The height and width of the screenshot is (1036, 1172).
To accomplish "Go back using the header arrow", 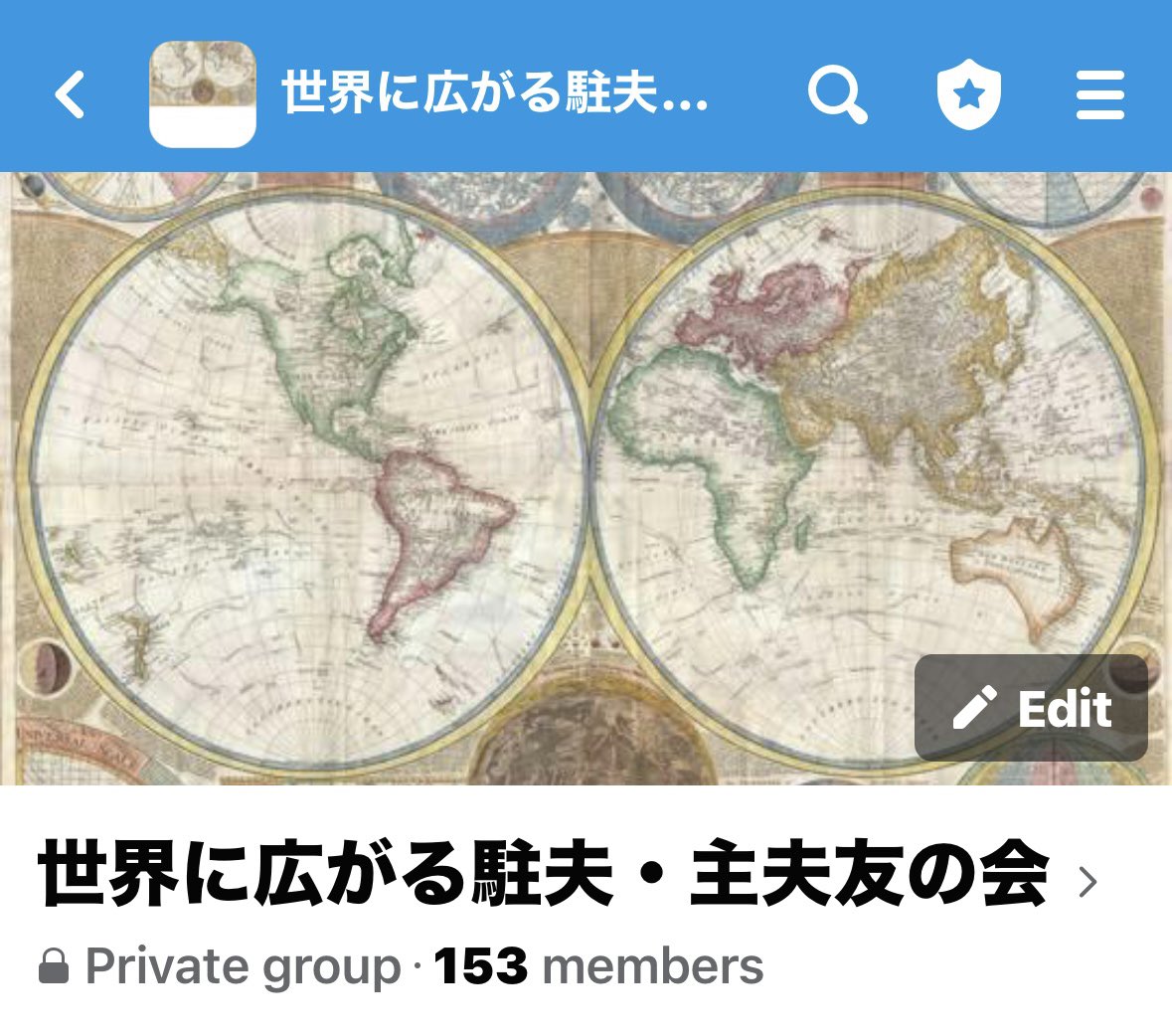I will point(70,95).
